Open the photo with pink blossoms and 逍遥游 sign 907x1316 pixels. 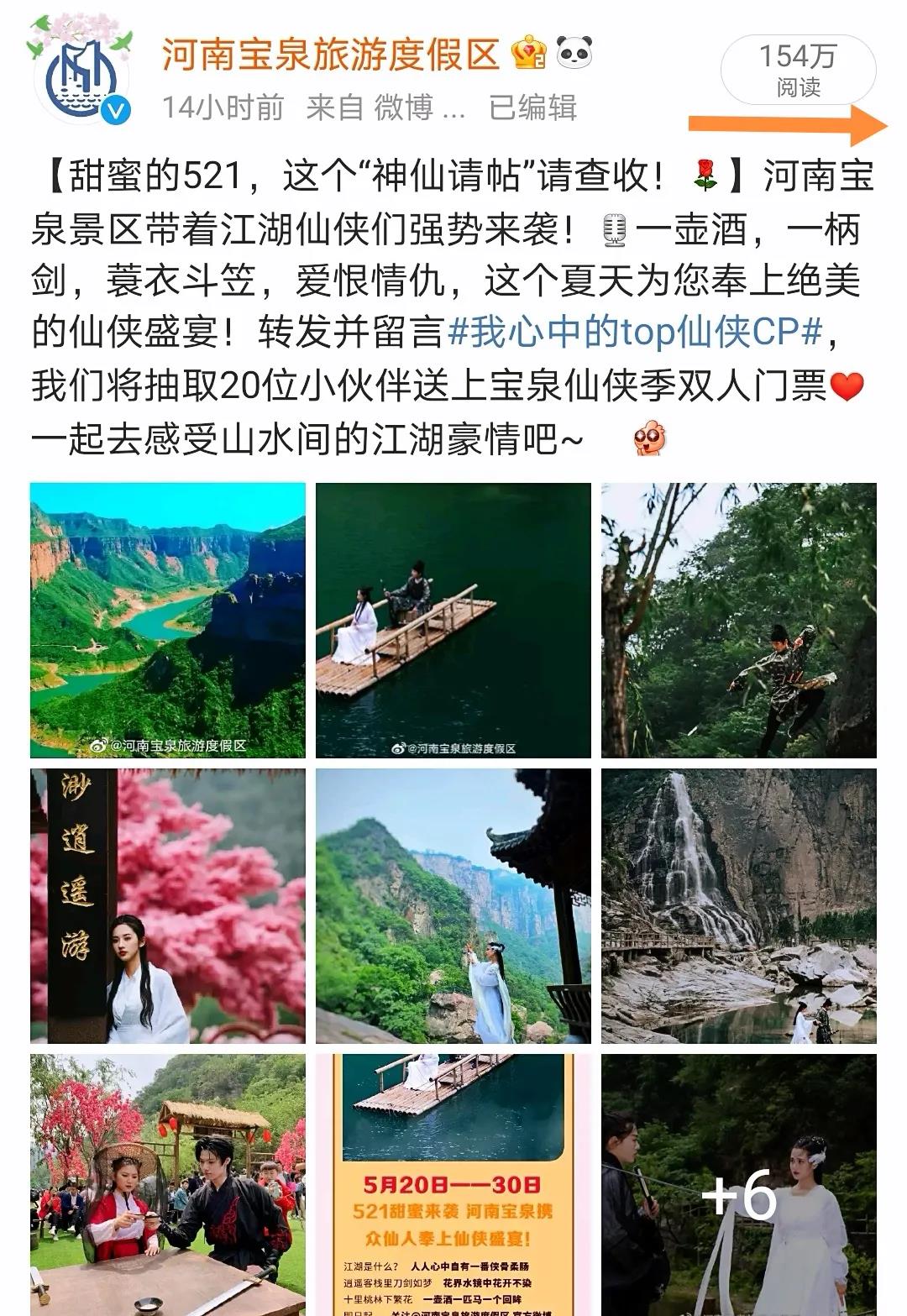[x=168, y=905]
